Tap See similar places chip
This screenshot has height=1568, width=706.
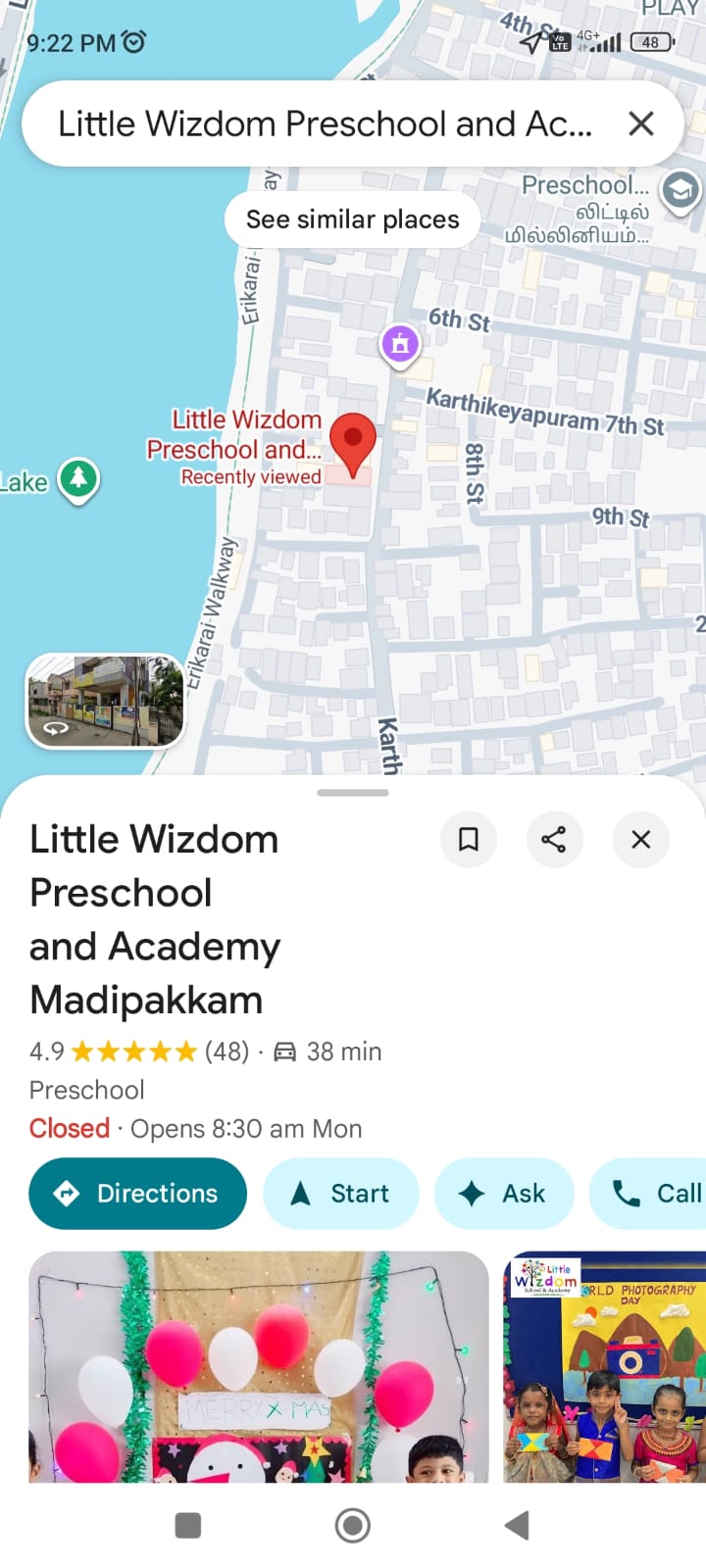pos(352,220)
